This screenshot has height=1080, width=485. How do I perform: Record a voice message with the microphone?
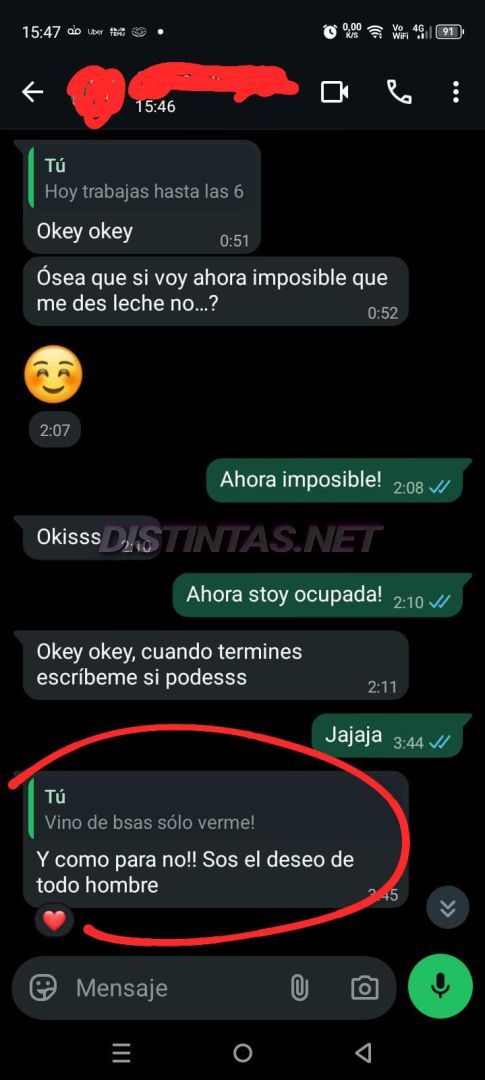(x=440, y=988)
